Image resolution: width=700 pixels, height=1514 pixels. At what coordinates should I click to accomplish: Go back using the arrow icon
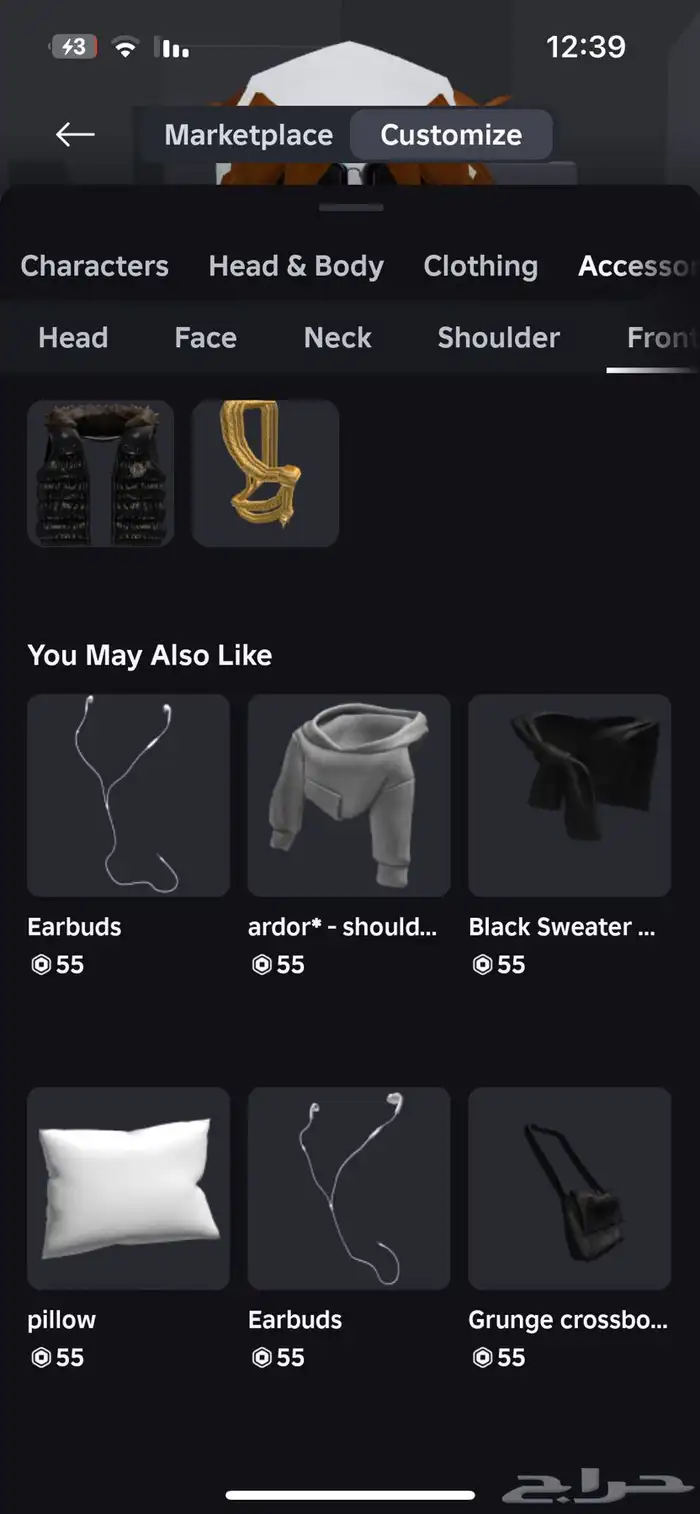coord(75,134)
